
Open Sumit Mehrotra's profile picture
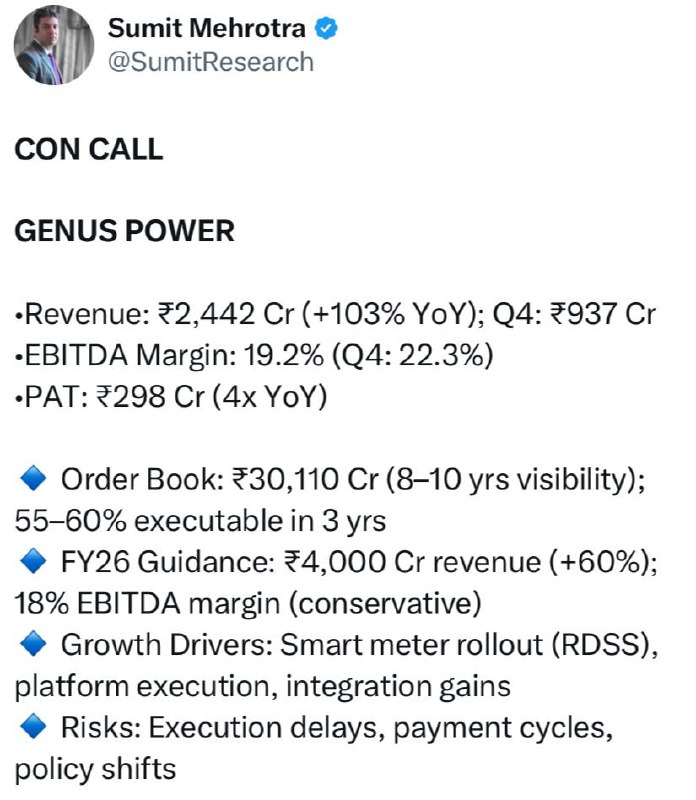[x=54, y=45]
